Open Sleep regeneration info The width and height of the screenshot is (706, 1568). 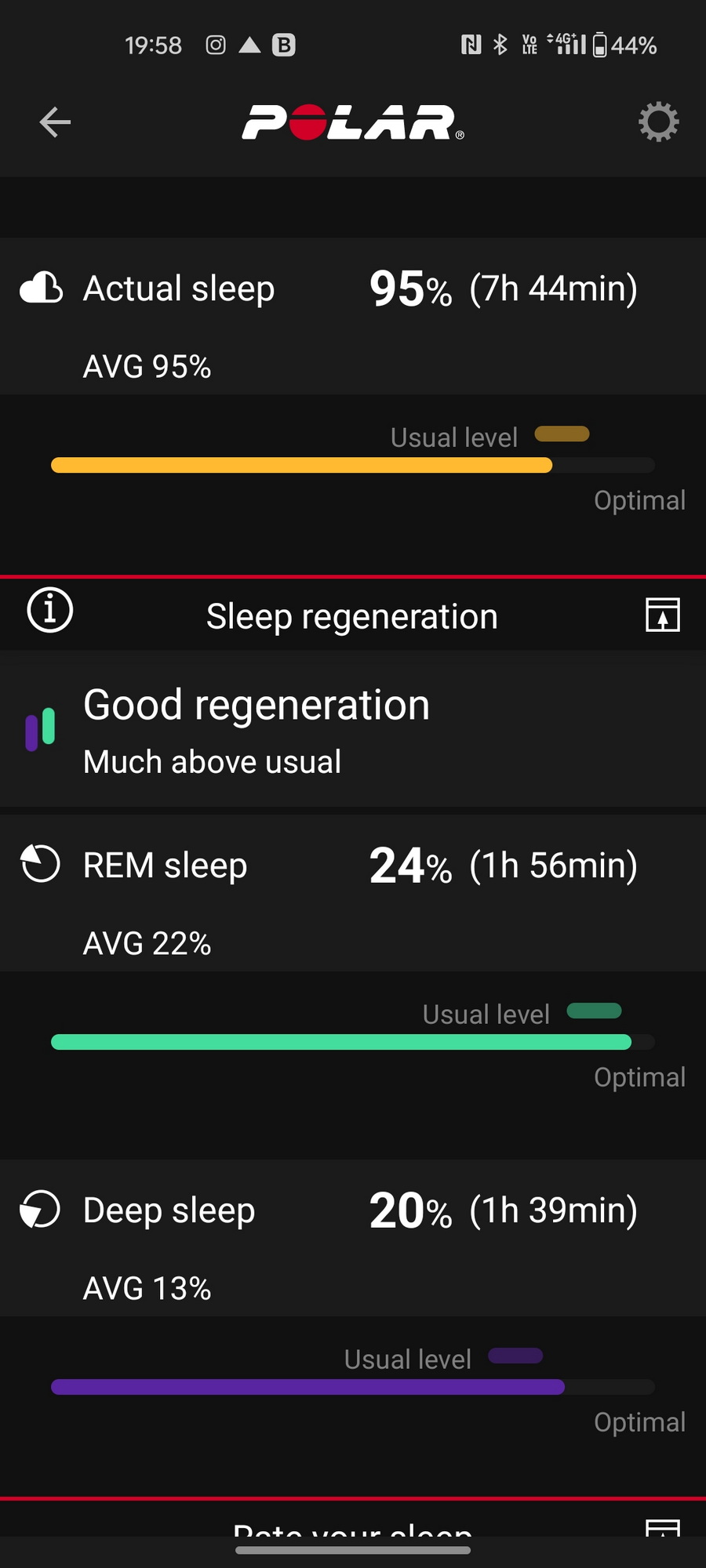[x=50, y=610]
